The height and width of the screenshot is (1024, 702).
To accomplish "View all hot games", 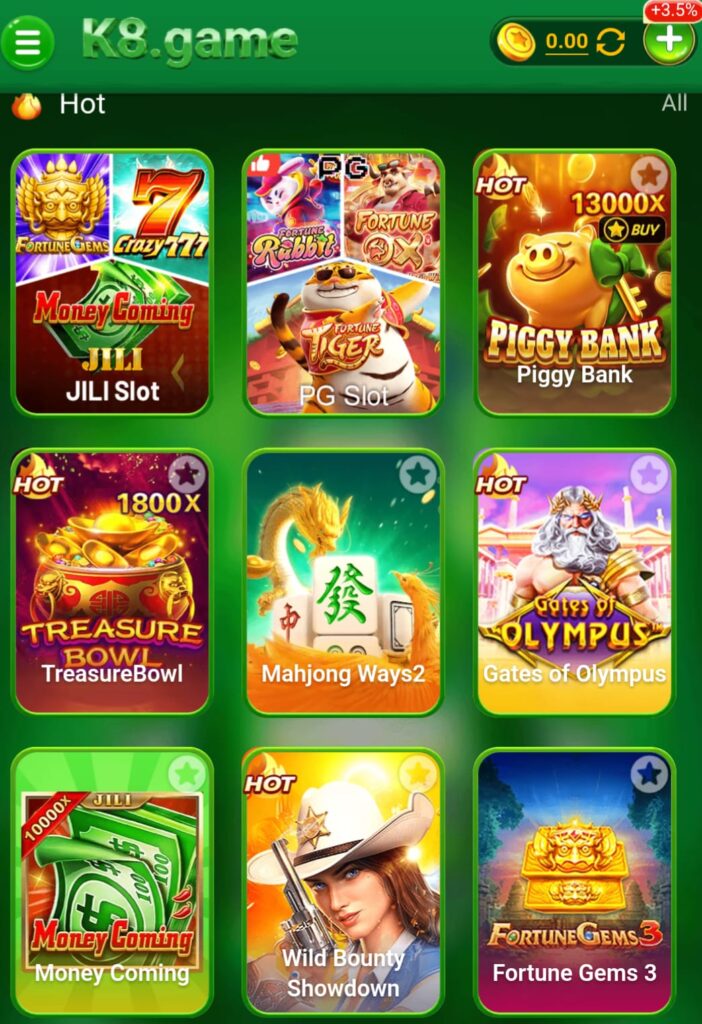I will (674, 103).
